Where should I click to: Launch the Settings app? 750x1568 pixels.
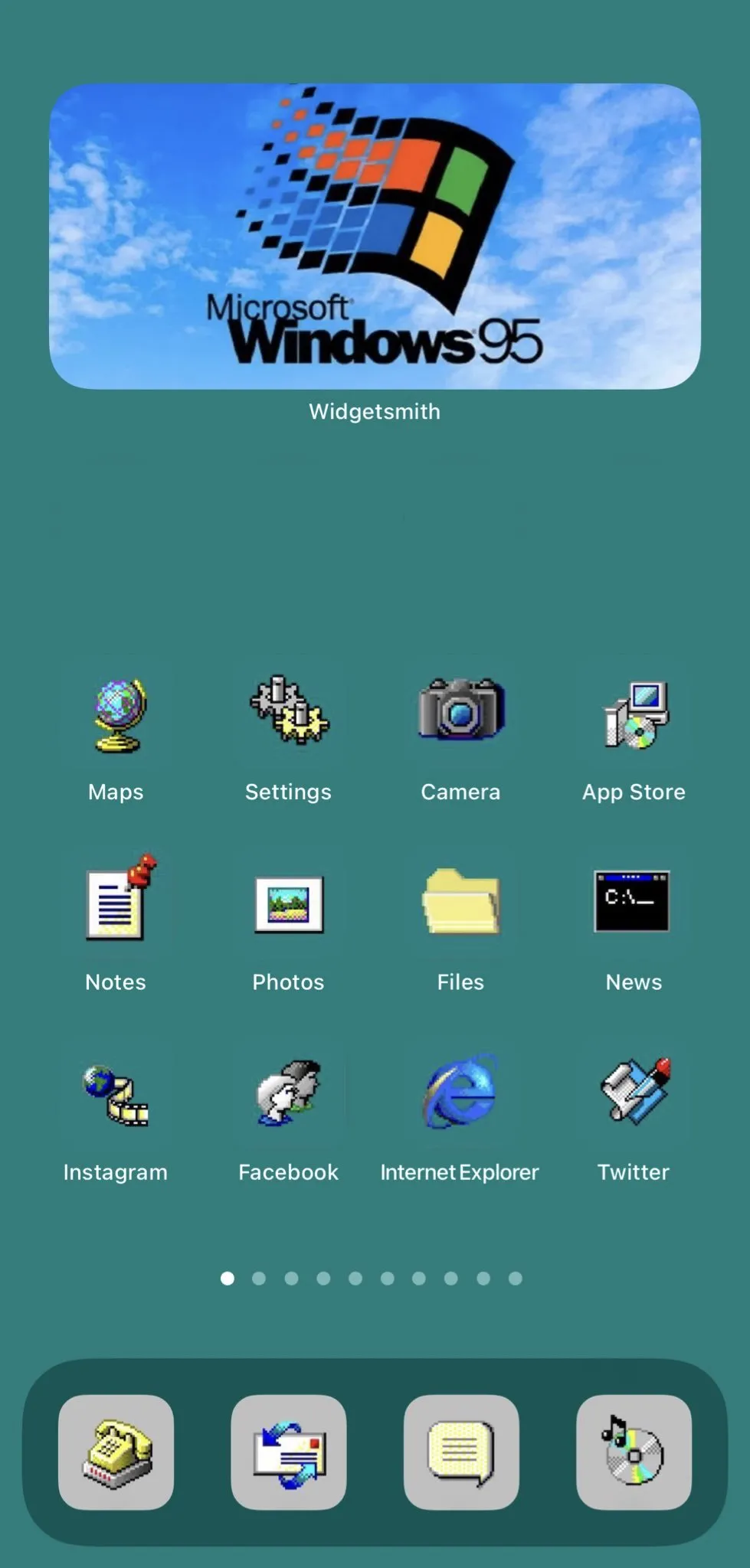289,710
